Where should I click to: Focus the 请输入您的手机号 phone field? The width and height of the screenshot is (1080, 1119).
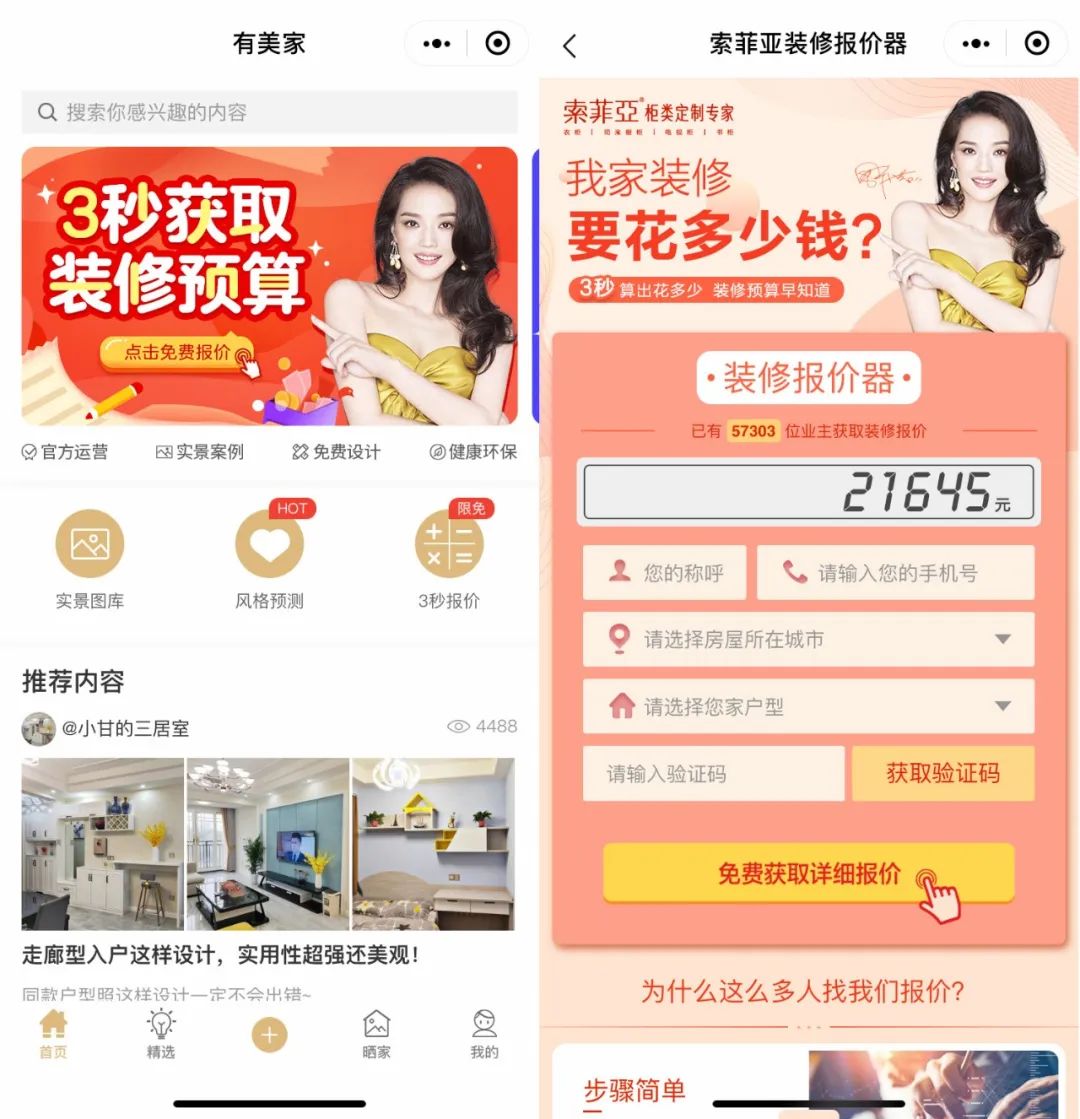tap(895, 573)
